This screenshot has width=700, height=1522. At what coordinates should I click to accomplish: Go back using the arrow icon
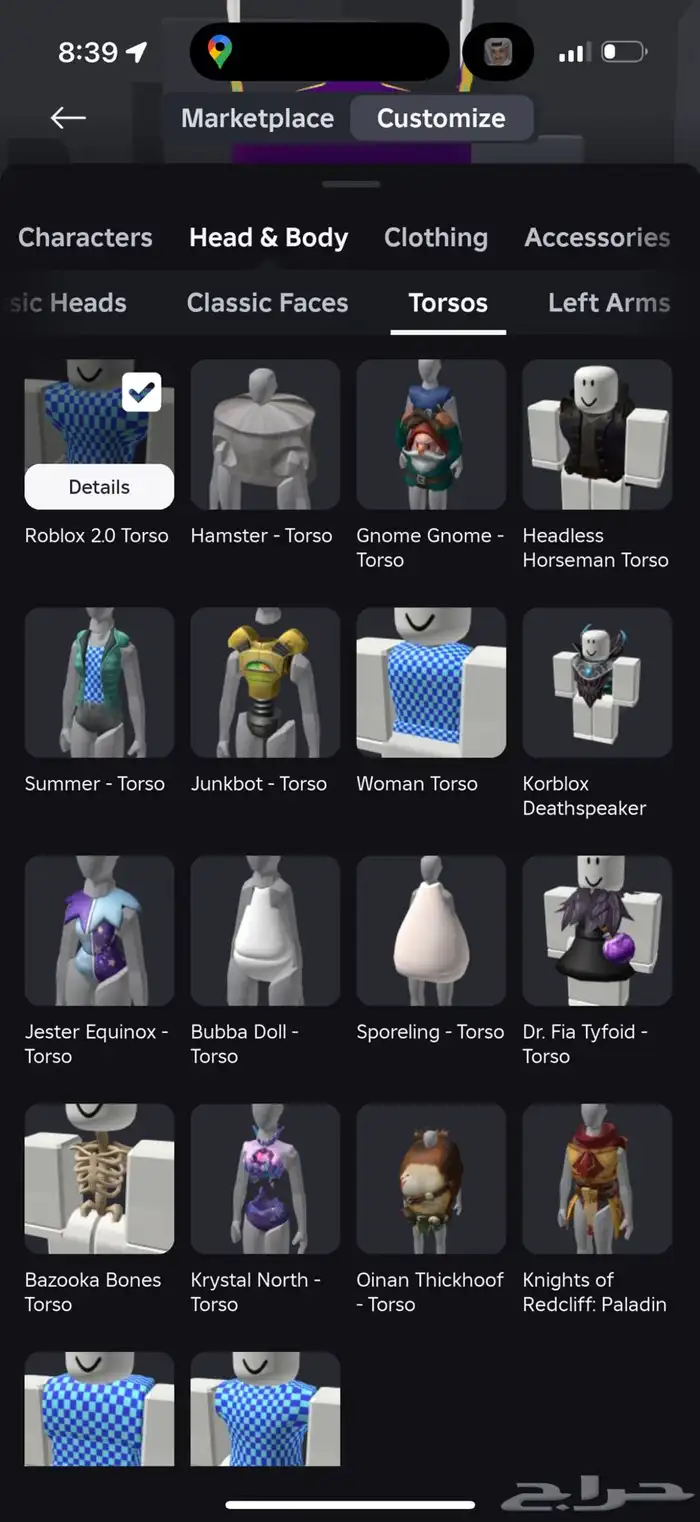[68, 118]
